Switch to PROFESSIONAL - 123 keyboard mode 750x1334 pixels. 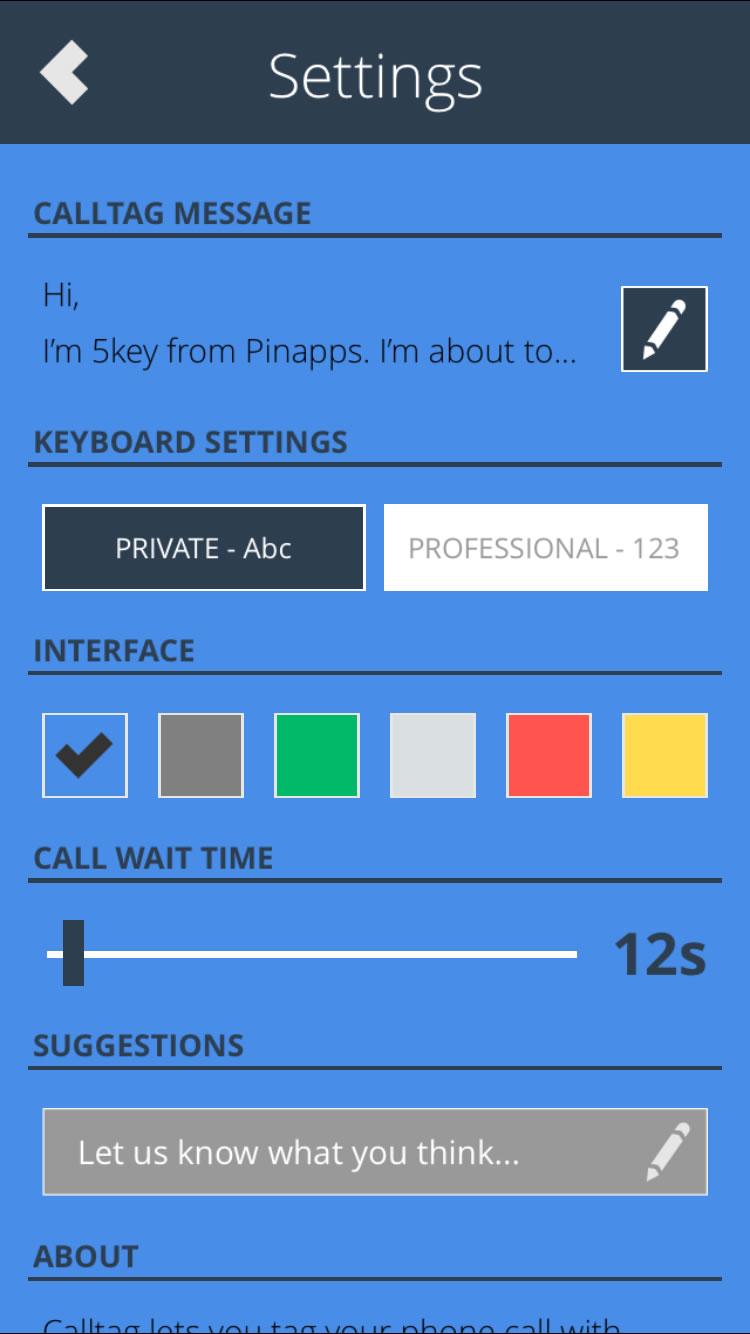[545, 547]
